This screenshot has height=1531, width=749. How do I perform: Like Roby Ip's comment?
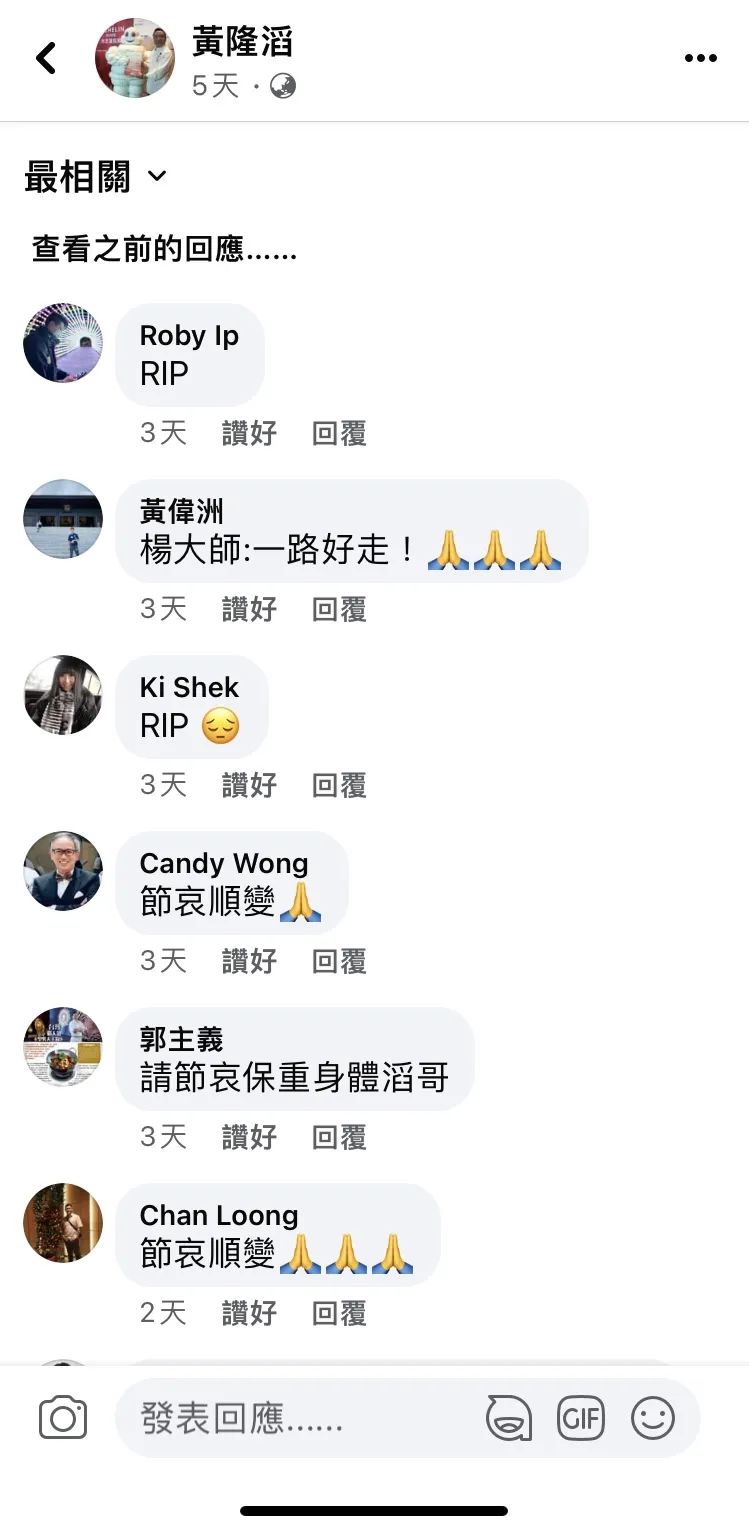[x=249, y=433]
